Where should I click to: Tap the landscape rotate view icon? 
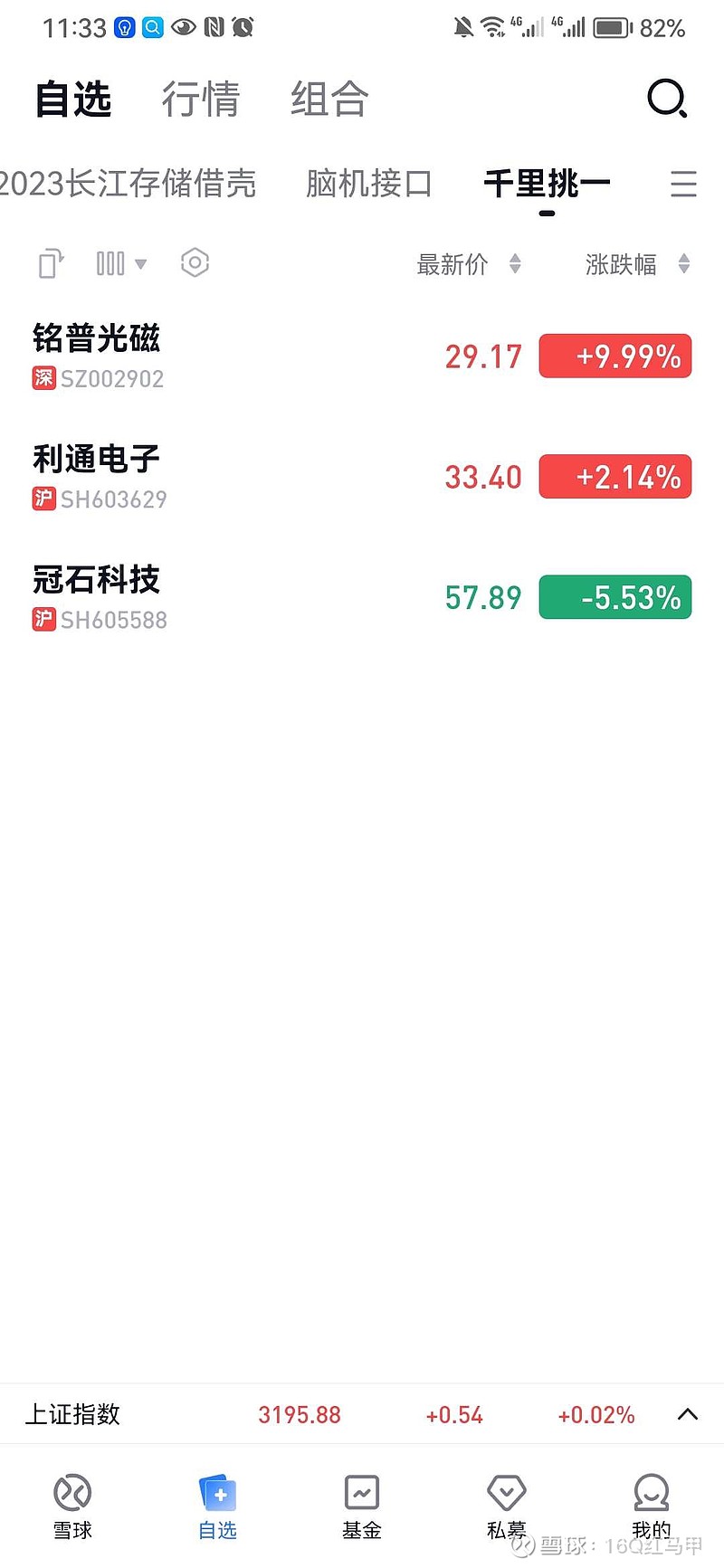click(x=51, y=263)
